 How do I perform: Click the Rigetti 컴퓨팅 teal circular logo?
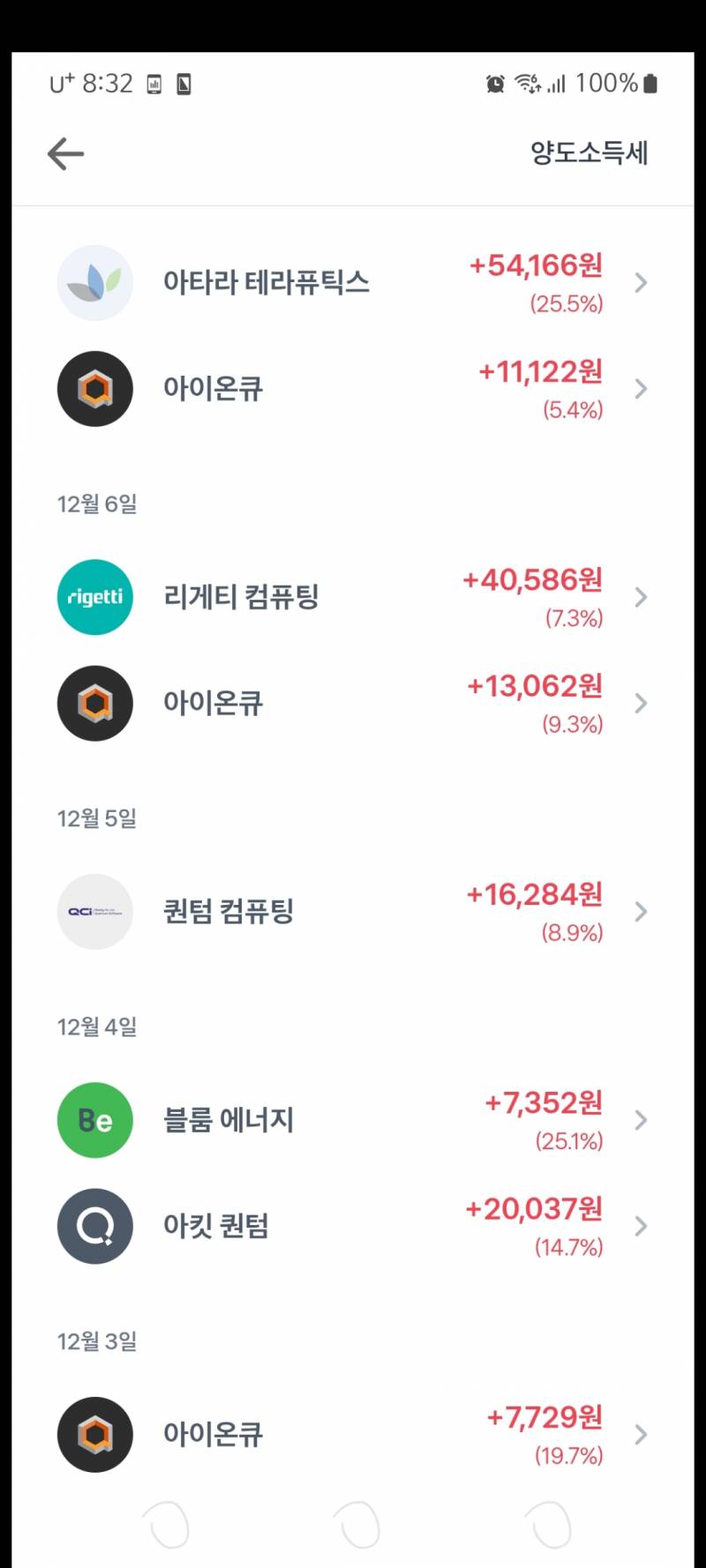[94, 597]
